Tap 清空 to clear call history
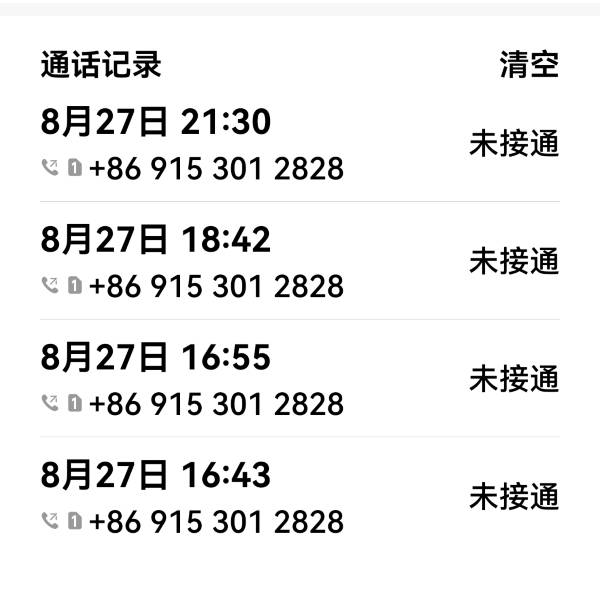The width and height of the screenshot is (600, 600). coord(529,65)
